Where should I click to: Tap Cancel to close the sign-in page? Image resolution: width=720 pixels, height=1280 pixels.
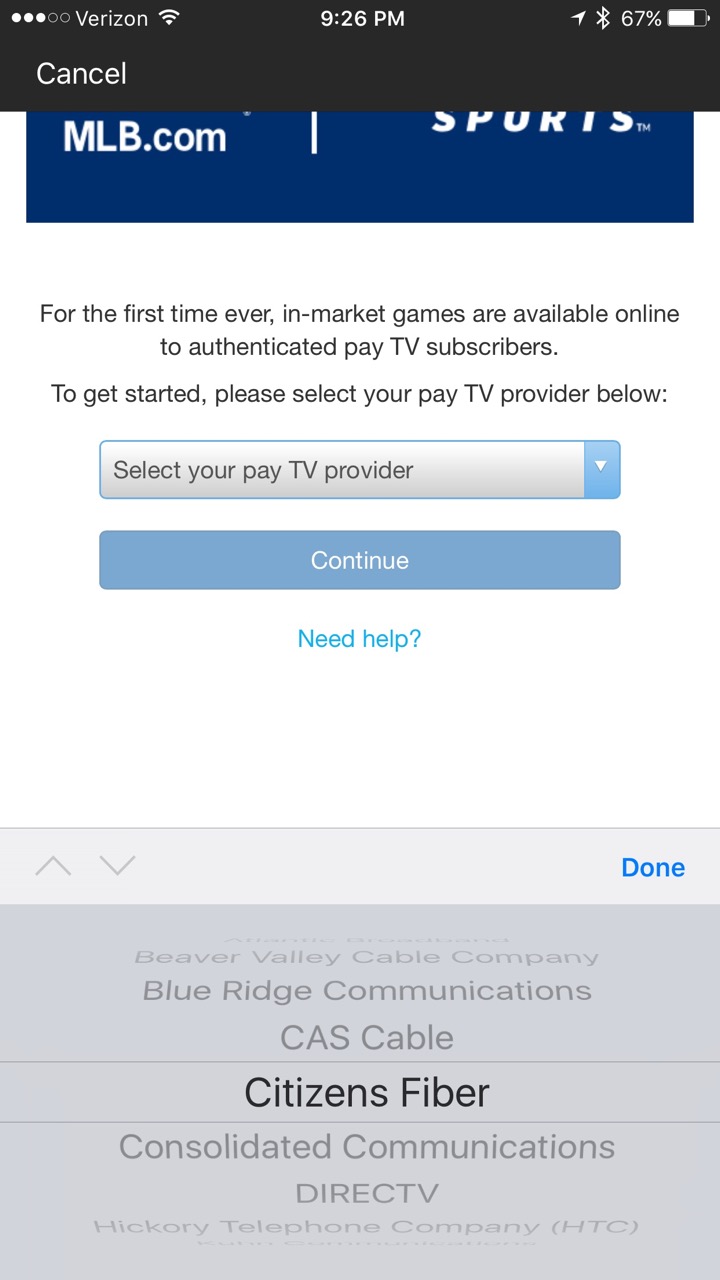tap(81, 74)
